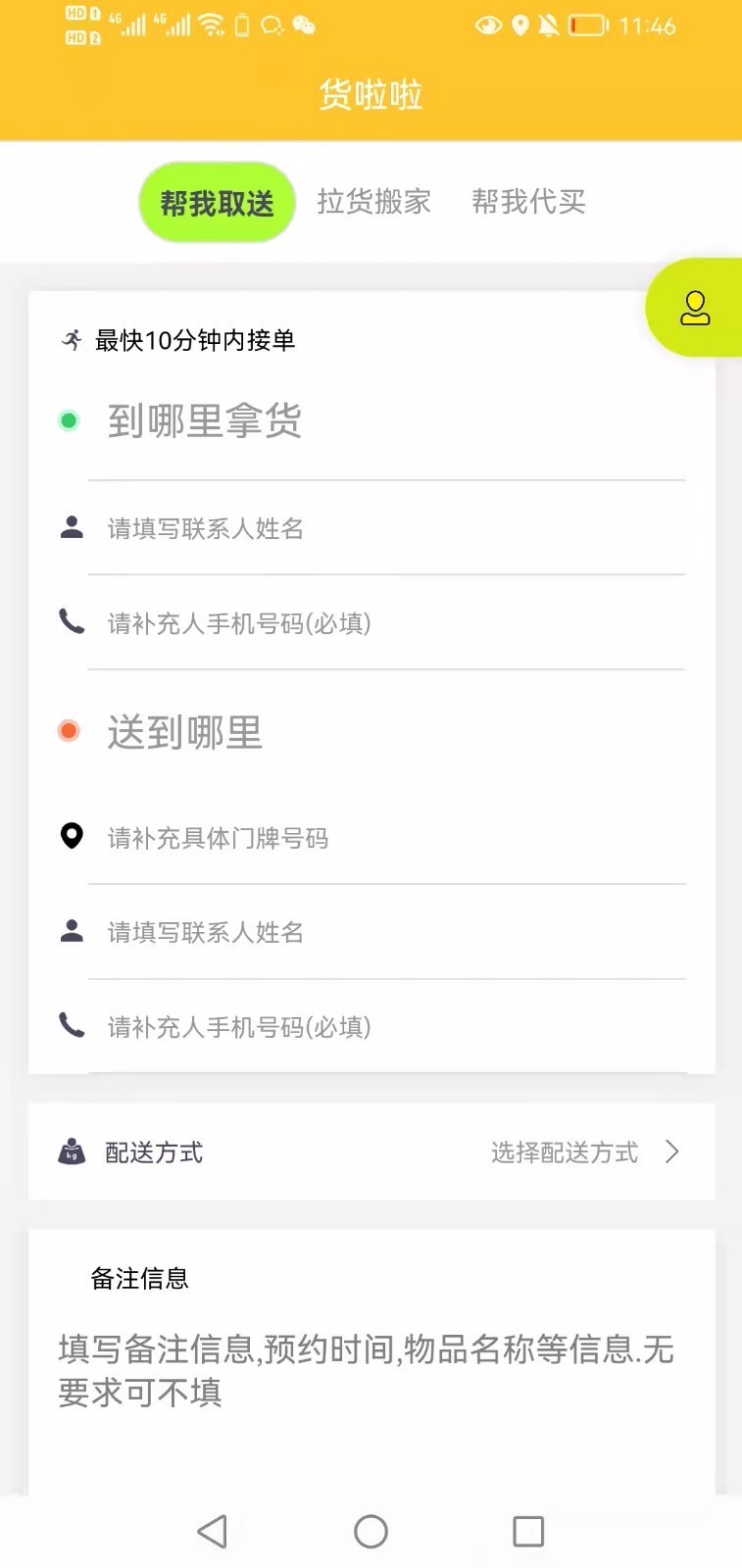Open the floating profile button
742x1568 pixels.
click(x=694, y=308)
